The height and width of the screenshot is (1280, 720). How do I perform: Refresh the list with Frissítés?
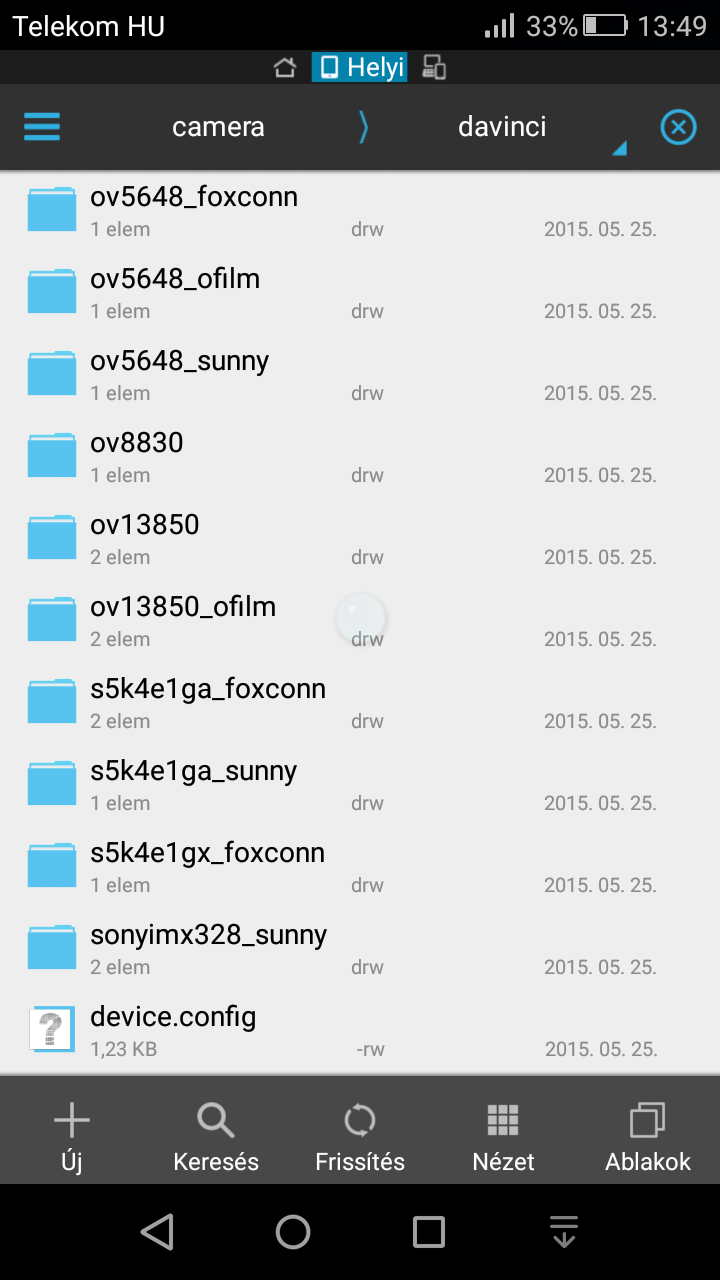[x=360, y=1135]
